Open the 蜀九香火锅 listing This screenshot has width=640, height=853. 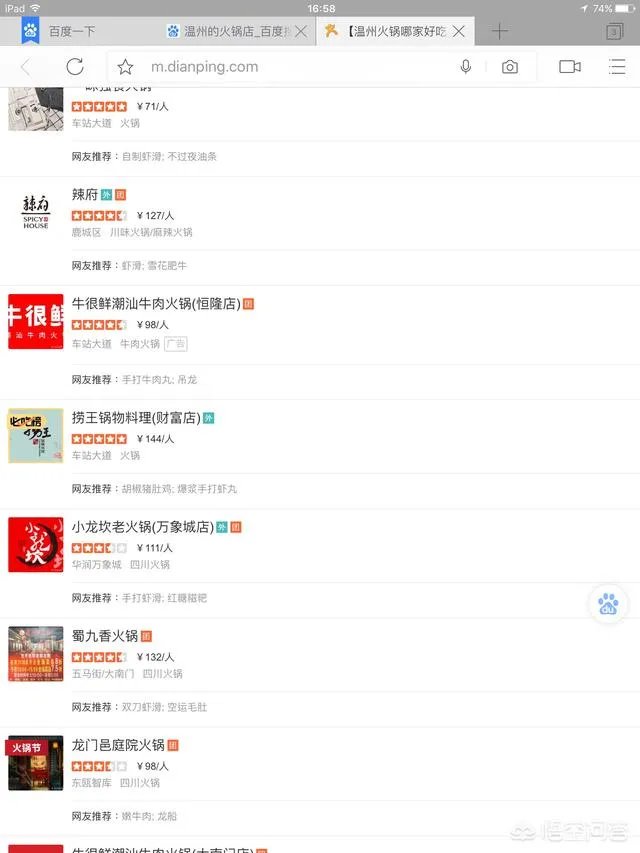click(x=105, y=636)
